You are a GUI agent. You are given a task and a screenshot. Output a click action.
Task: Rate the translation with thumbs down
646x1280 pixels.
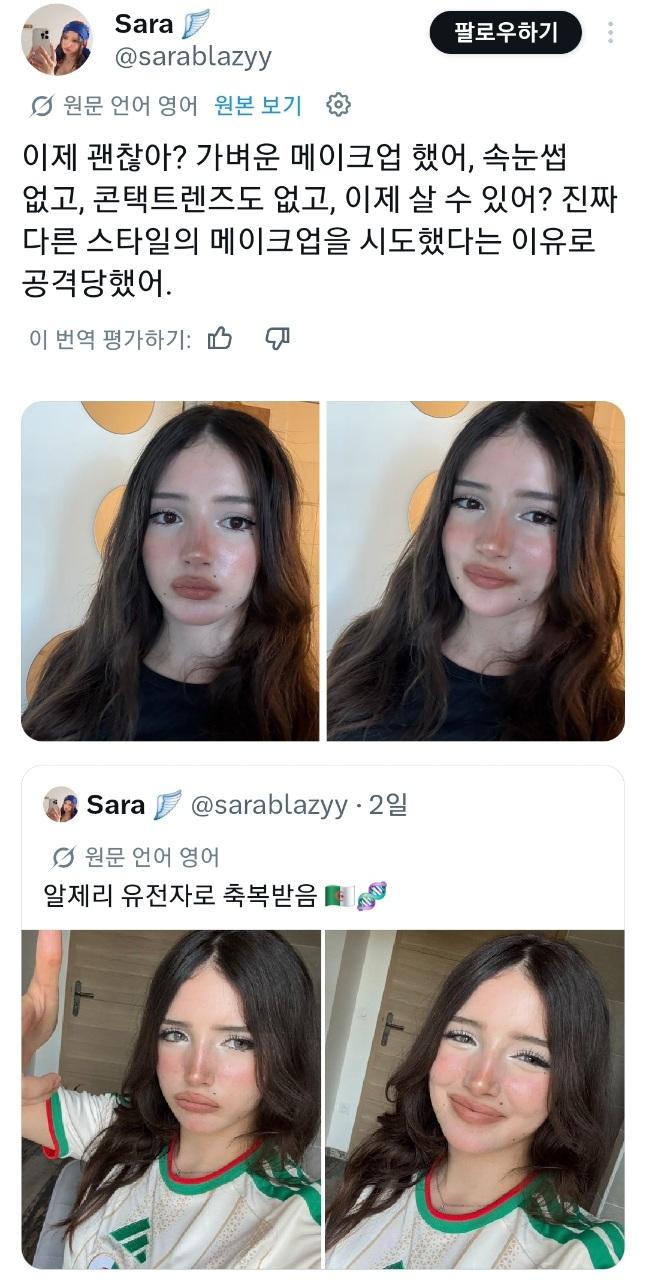point(277,339)
